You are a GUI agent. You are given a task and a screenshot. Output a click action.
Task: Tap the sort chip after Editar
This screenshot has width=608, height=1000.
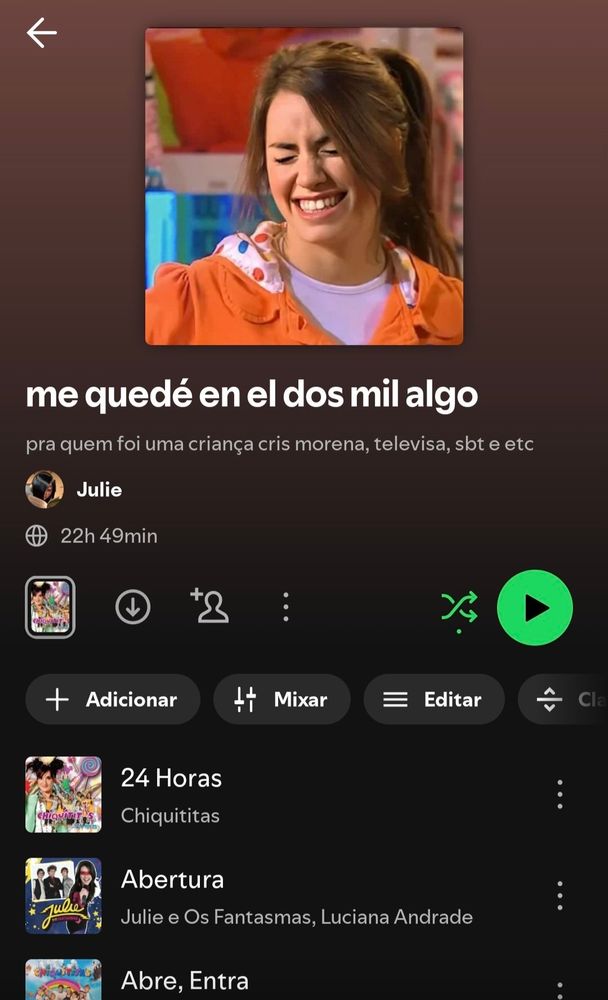coord(565,700)
